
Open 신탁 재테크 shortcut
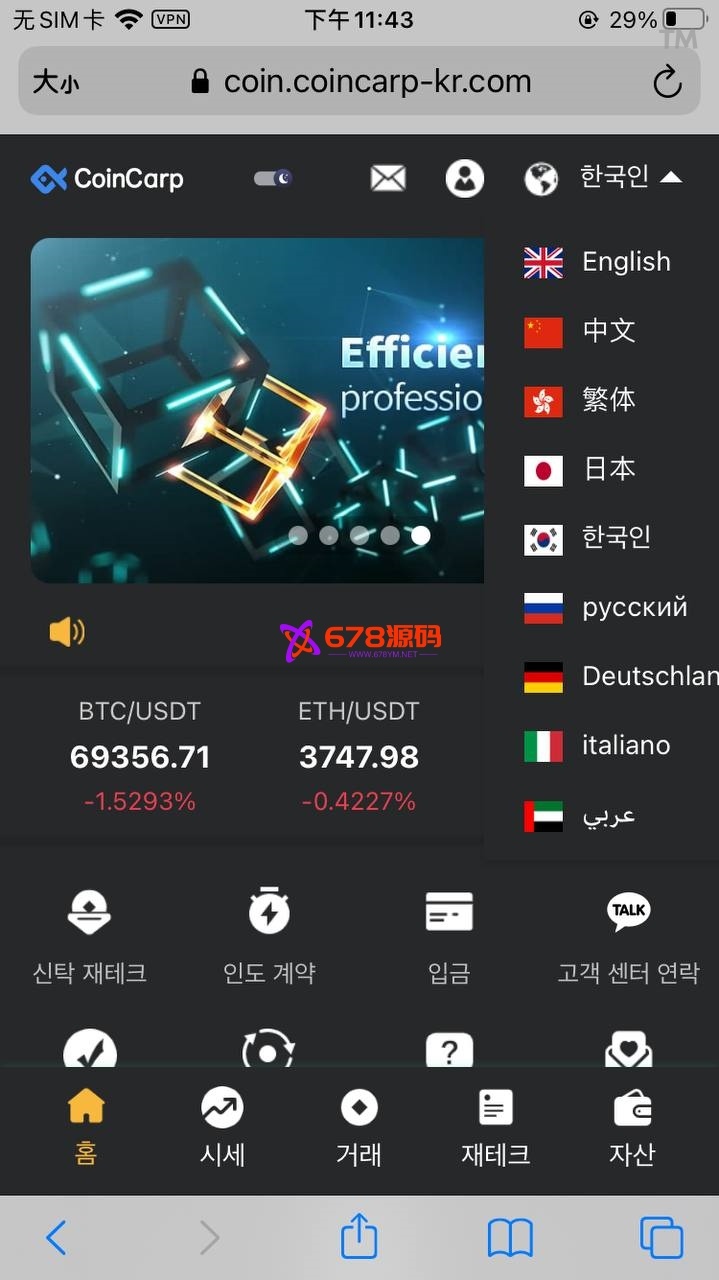pyautogui.click(x=89, y=936)
